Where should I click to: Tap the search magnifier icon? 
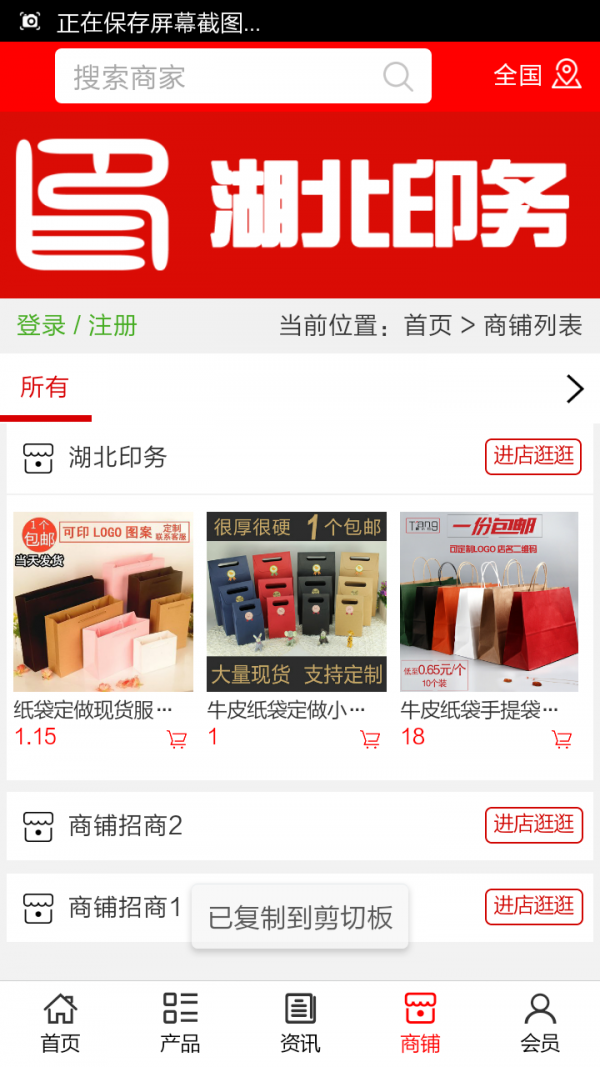pyautogui.click(x=398, y=77)
